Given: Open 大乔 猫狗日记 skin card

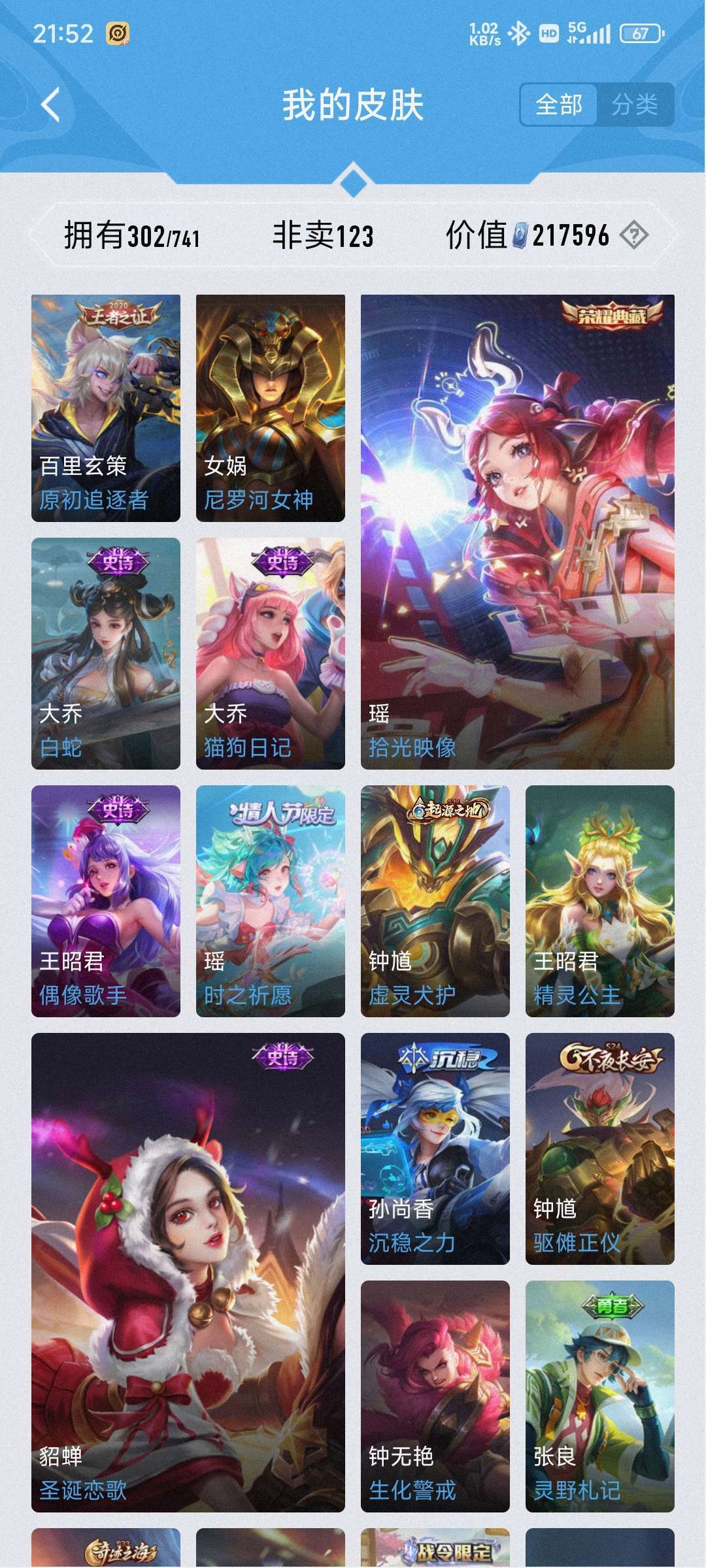Looking at the screenshot, I should pos(271,653).
